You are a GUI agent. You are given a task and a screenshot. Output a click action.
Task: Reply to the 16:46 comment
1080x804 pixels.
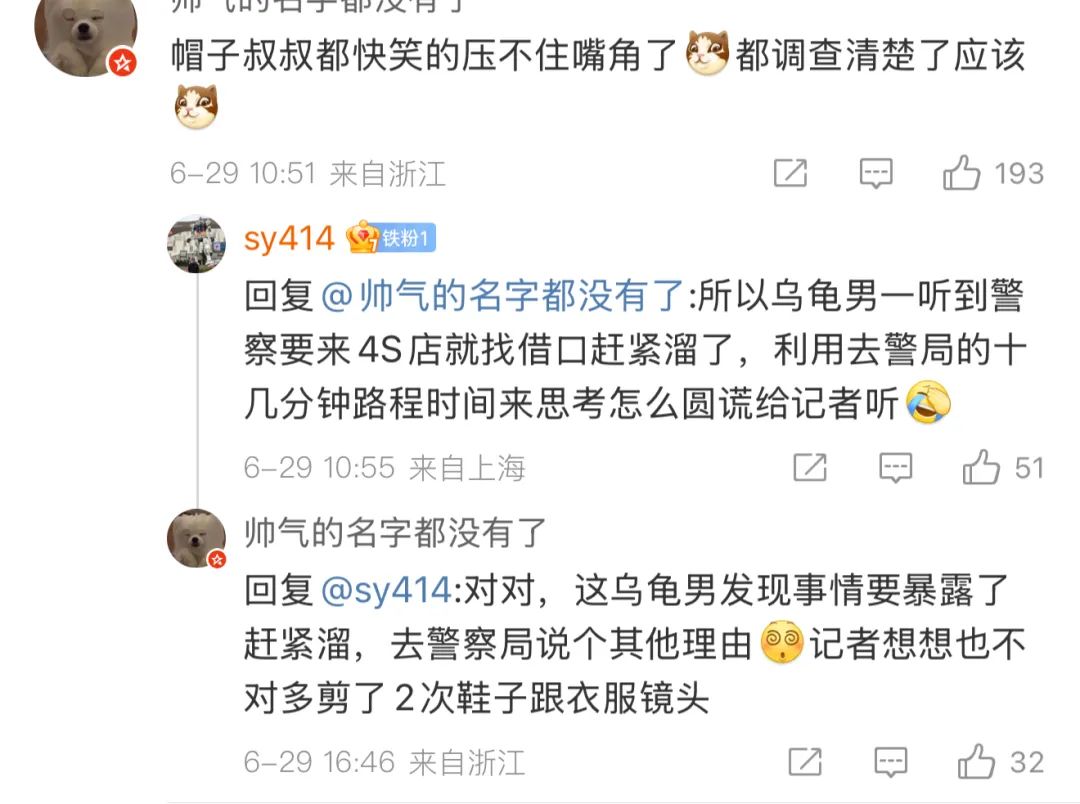(890, 762)
